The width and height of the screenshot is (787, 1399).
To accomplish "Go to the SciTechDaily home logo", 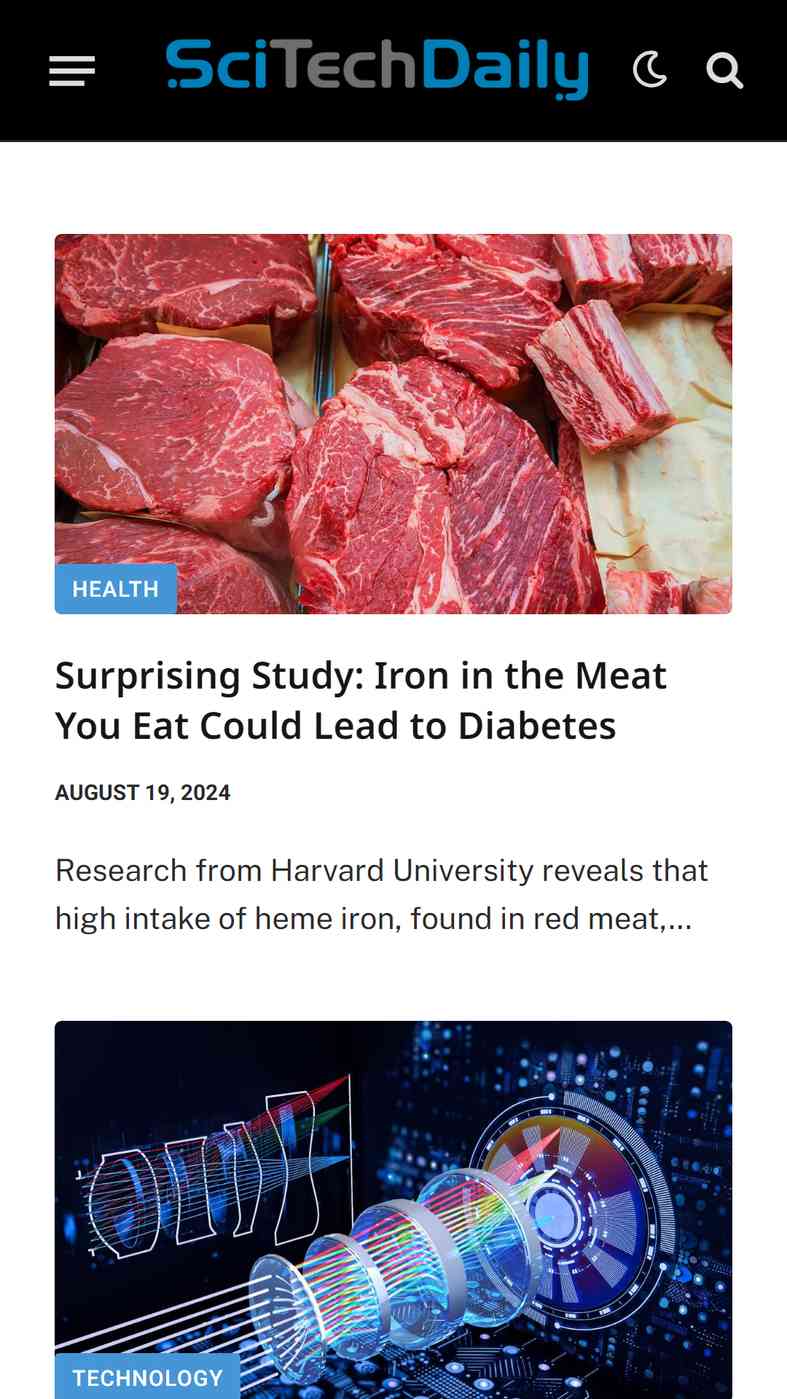I will (377, 69).
